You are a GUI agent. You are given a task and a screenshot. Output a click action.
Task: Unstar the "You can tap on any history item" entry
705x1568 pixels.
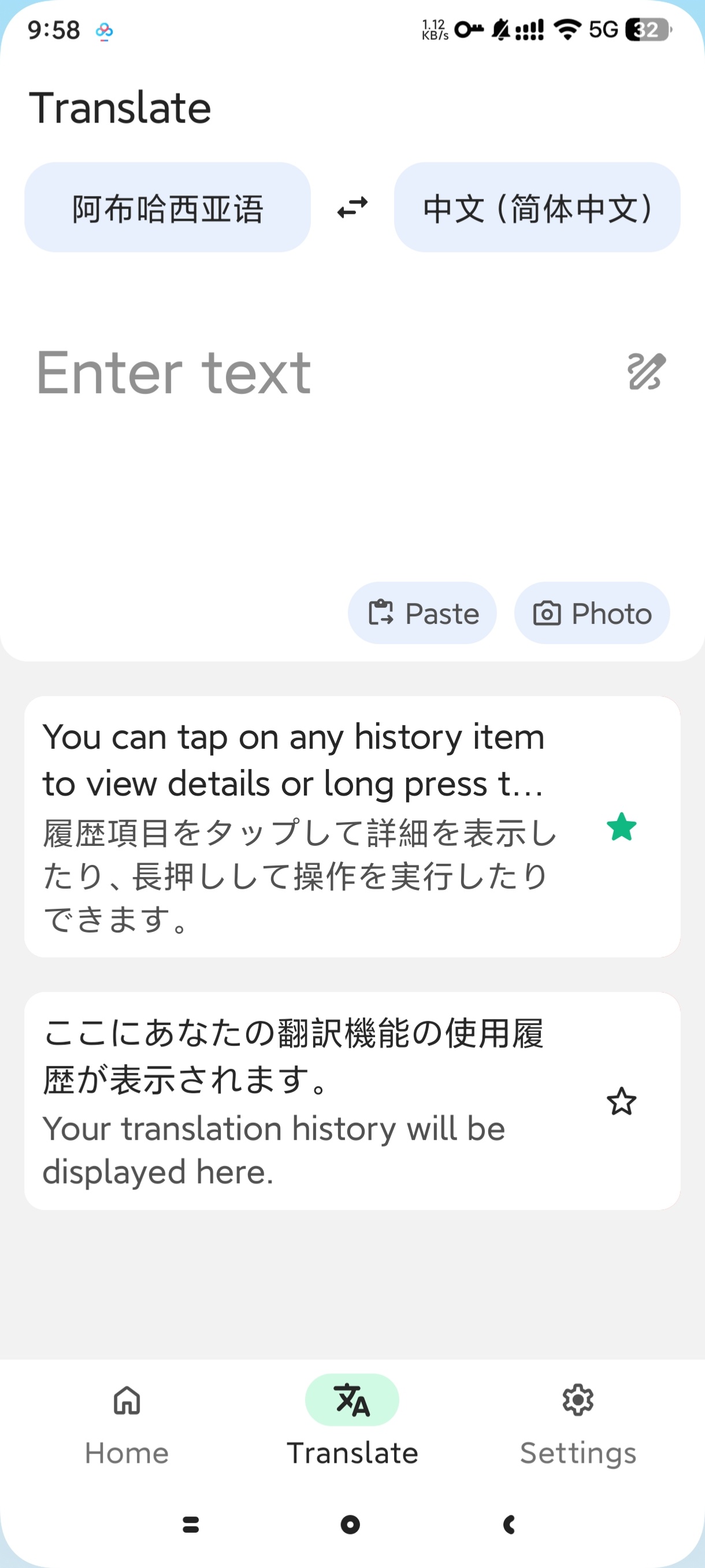click(x=621, y=827)
